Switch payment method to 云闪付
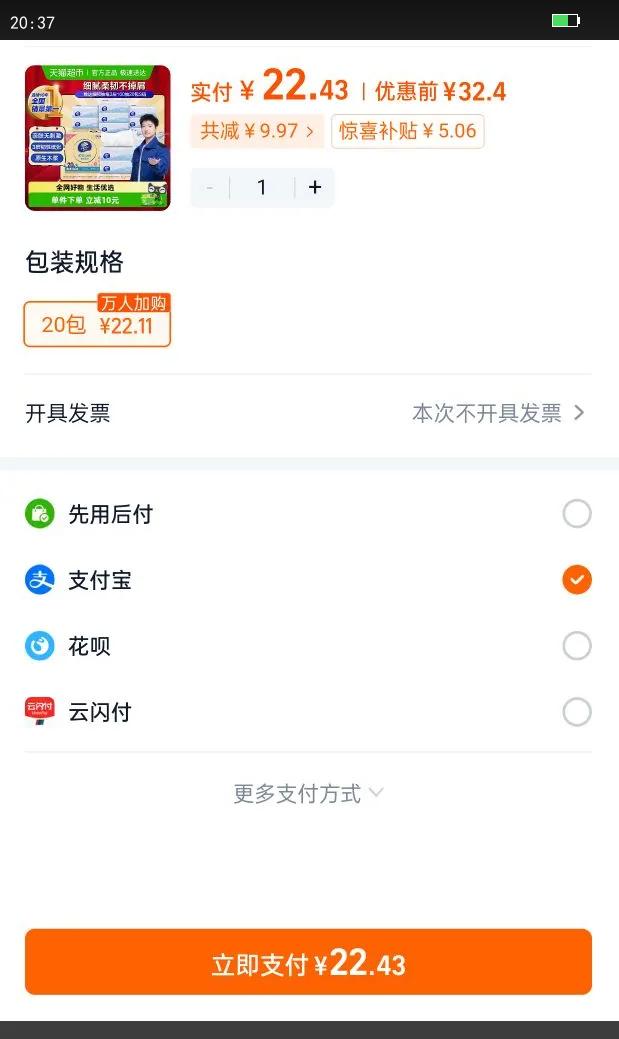The width and height of the screenshot is (619, 1039). coord(576,712)
